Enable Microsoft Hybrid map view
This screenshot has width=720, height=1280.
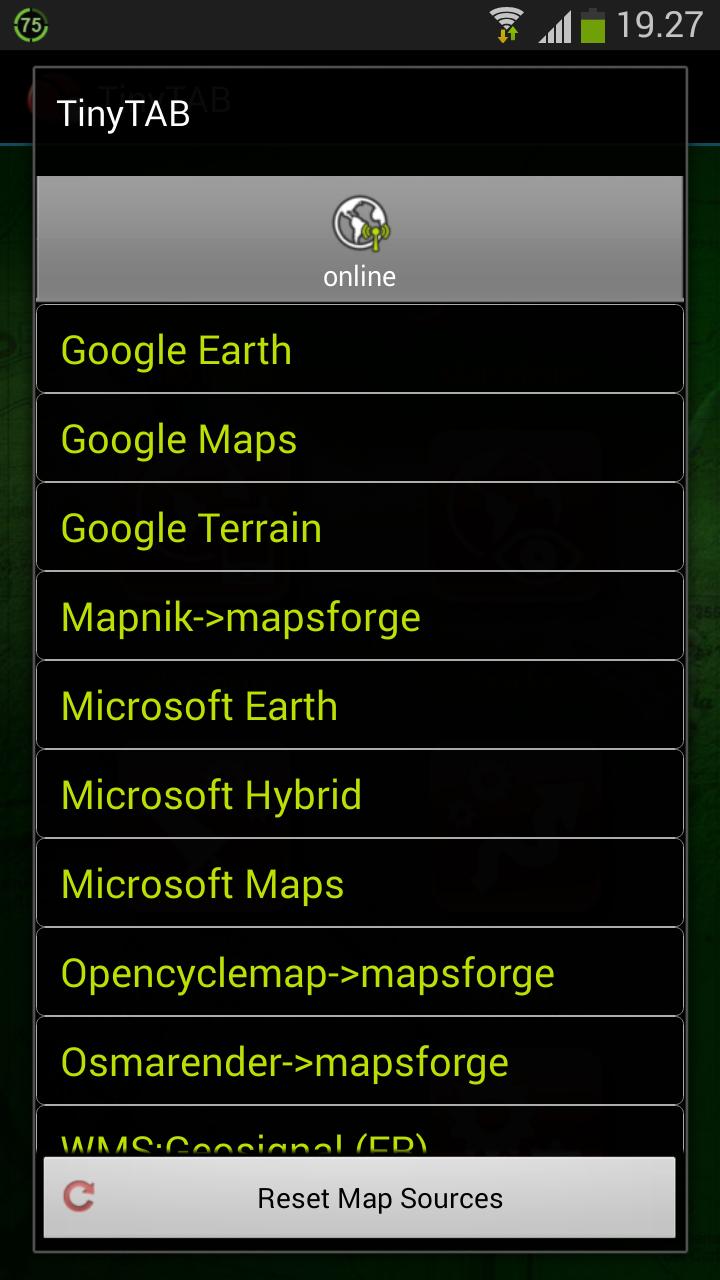[x=360, y=794]
